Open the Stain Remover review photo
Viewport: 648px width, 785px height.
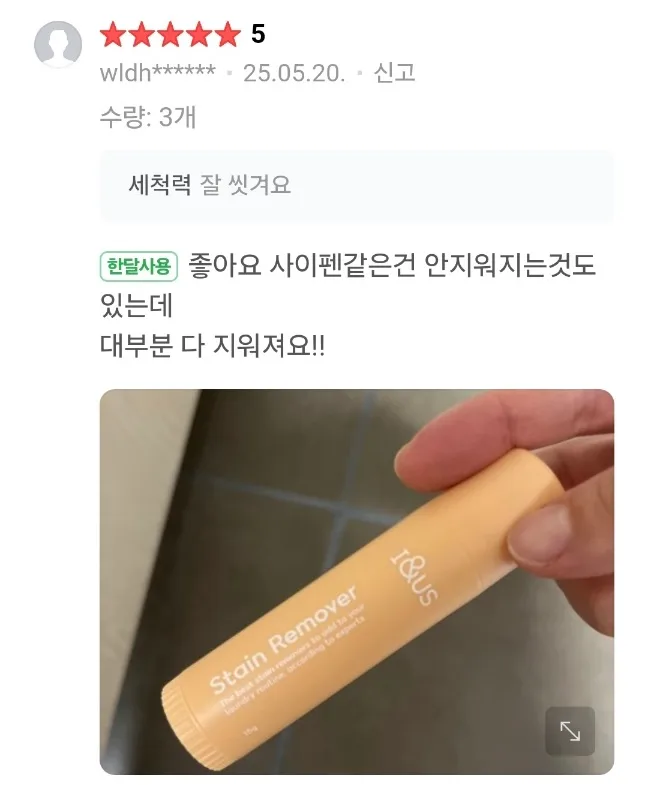coord(357,582)
